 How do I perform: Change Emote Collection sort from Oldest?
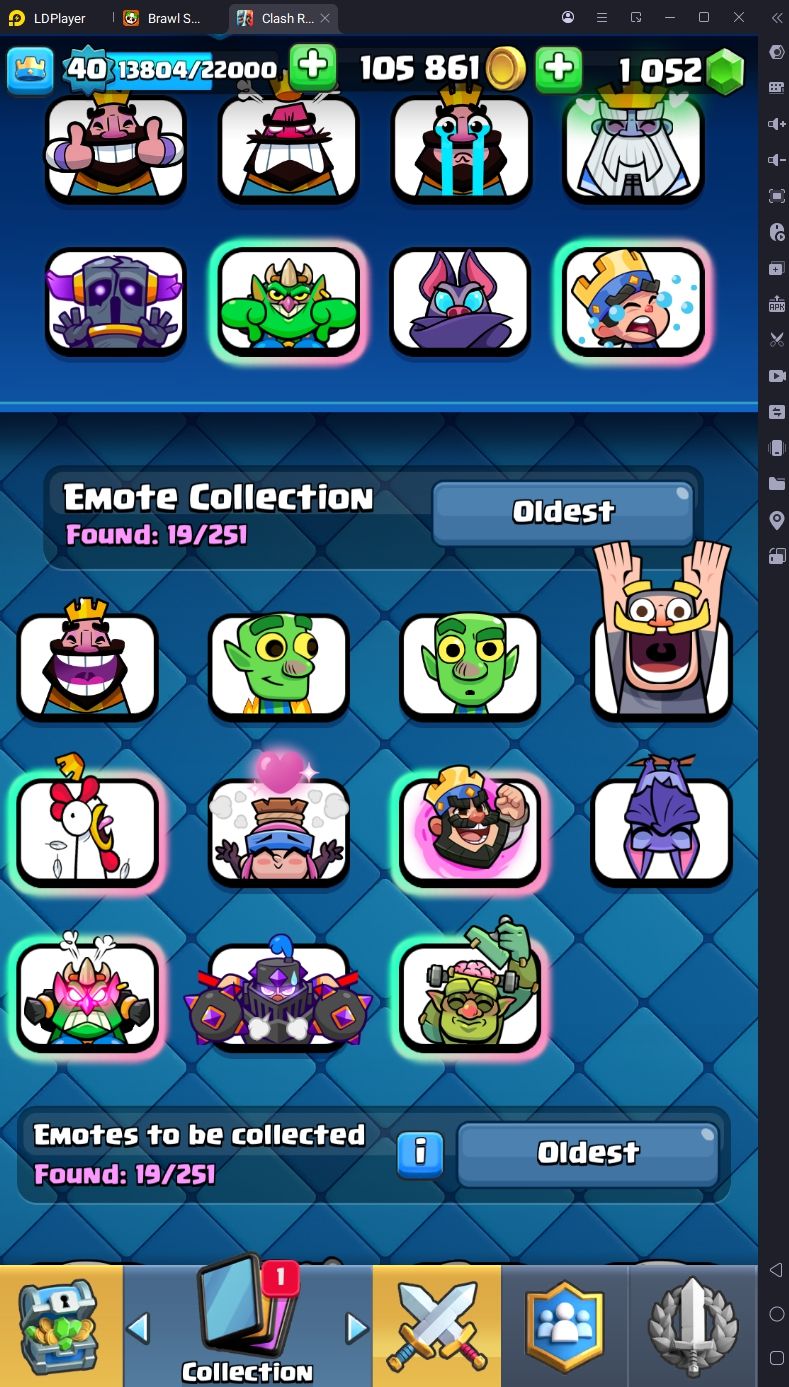pos(563,512)
